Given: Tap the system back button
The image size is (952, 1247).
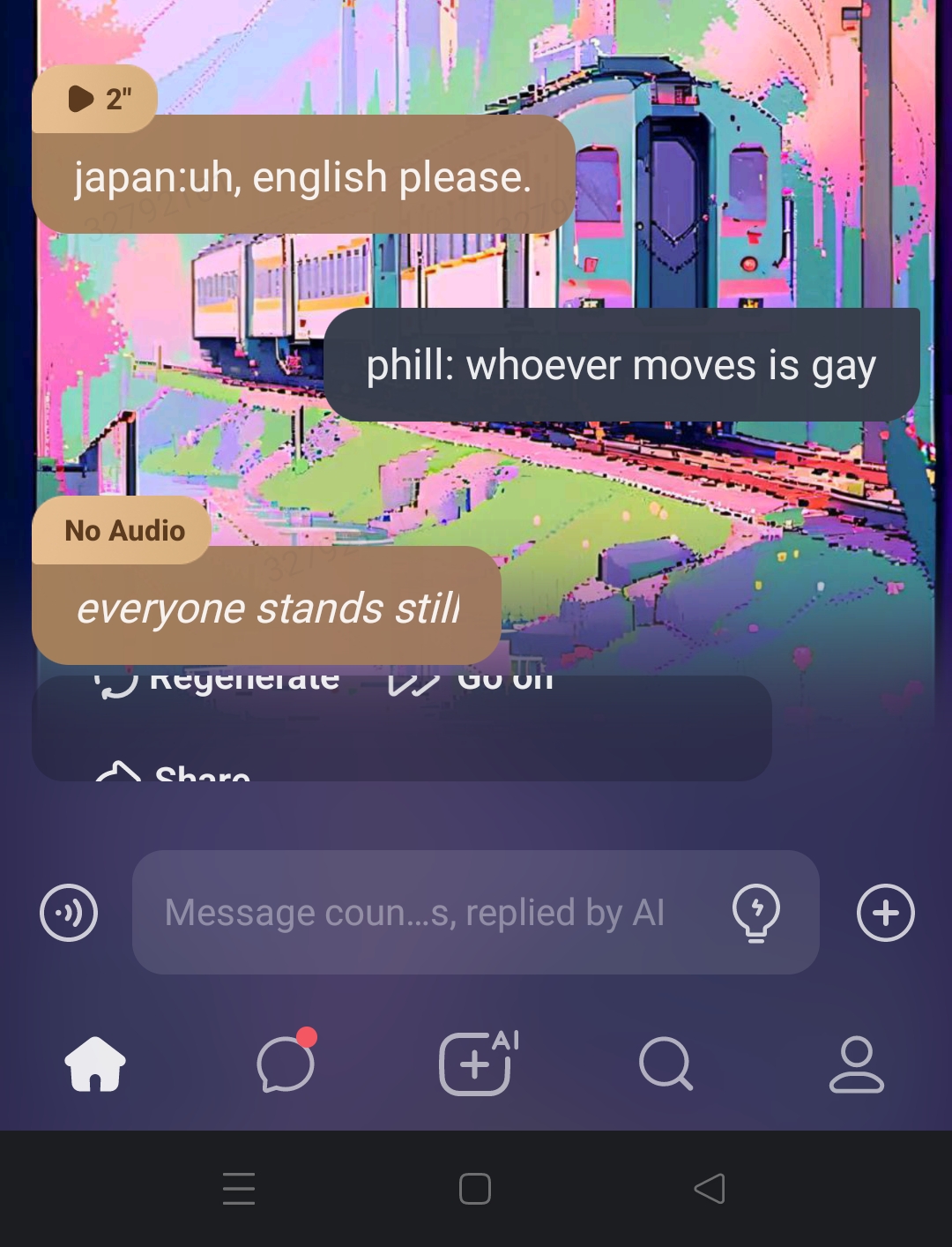Looking at the screenshot, I should click(x=710, y=1189).
